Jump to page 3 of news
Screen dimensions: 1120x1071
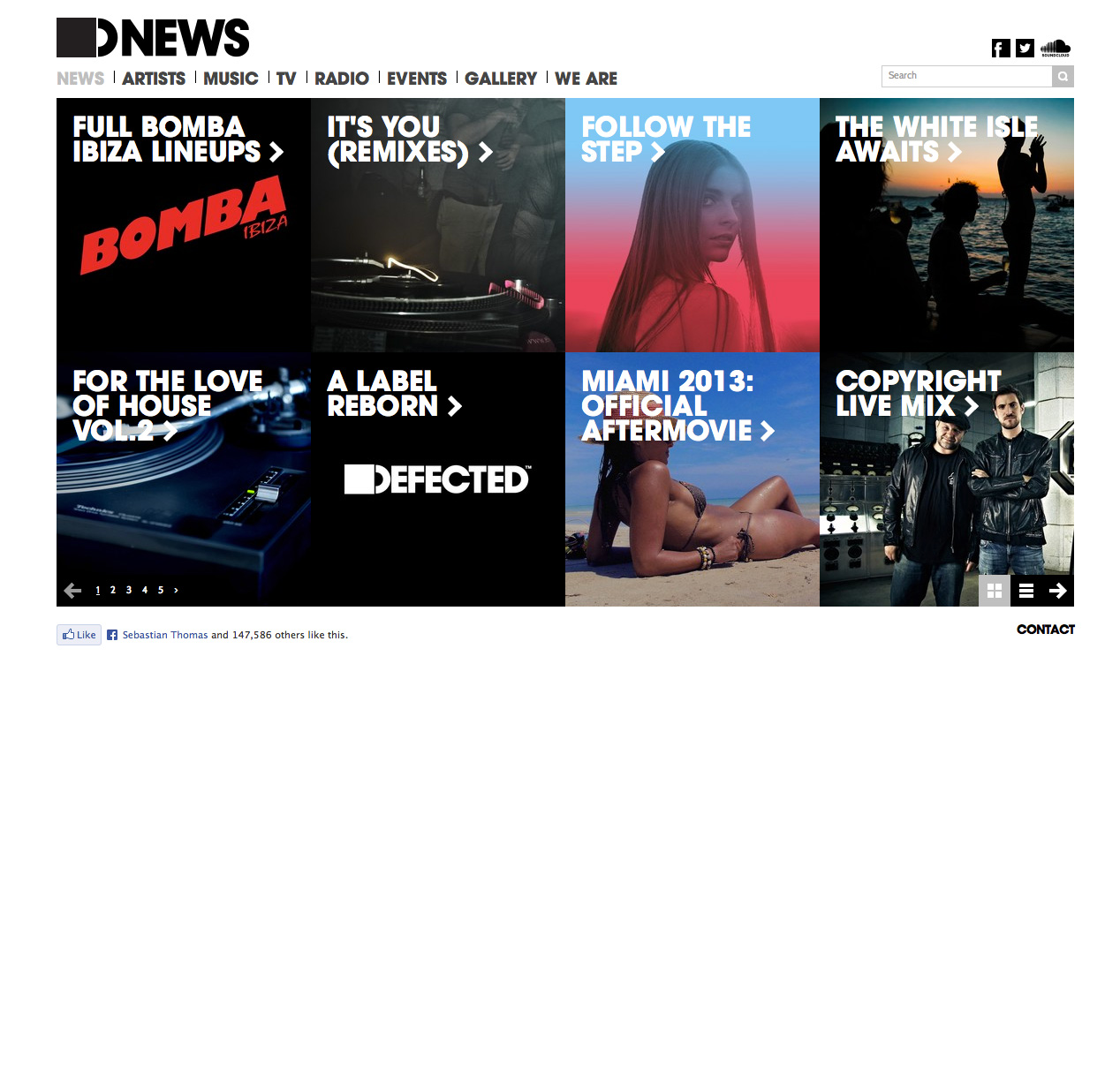coord(129,591)
